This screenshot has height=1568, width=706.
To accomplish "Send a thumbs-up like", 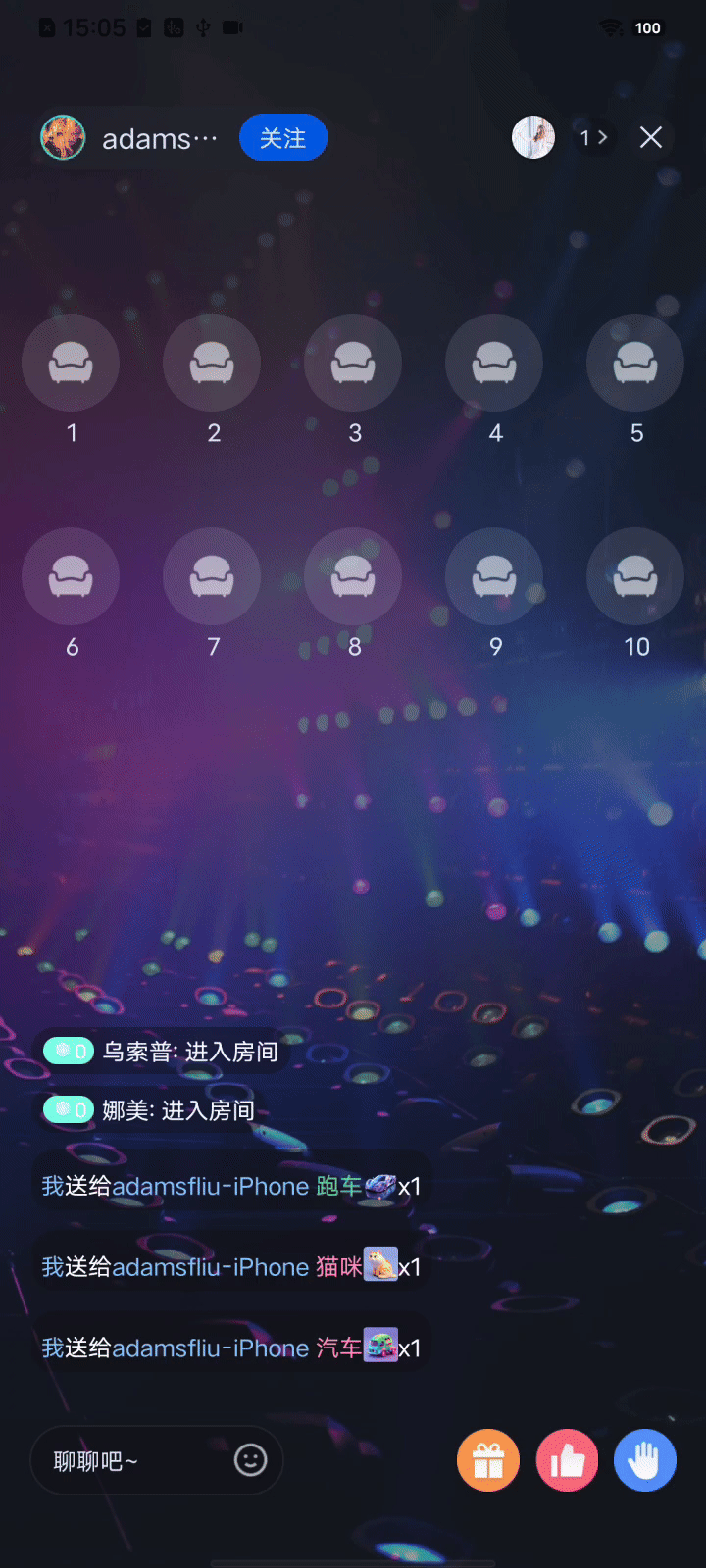I will pyautogui.click(x=567, y=1460).
